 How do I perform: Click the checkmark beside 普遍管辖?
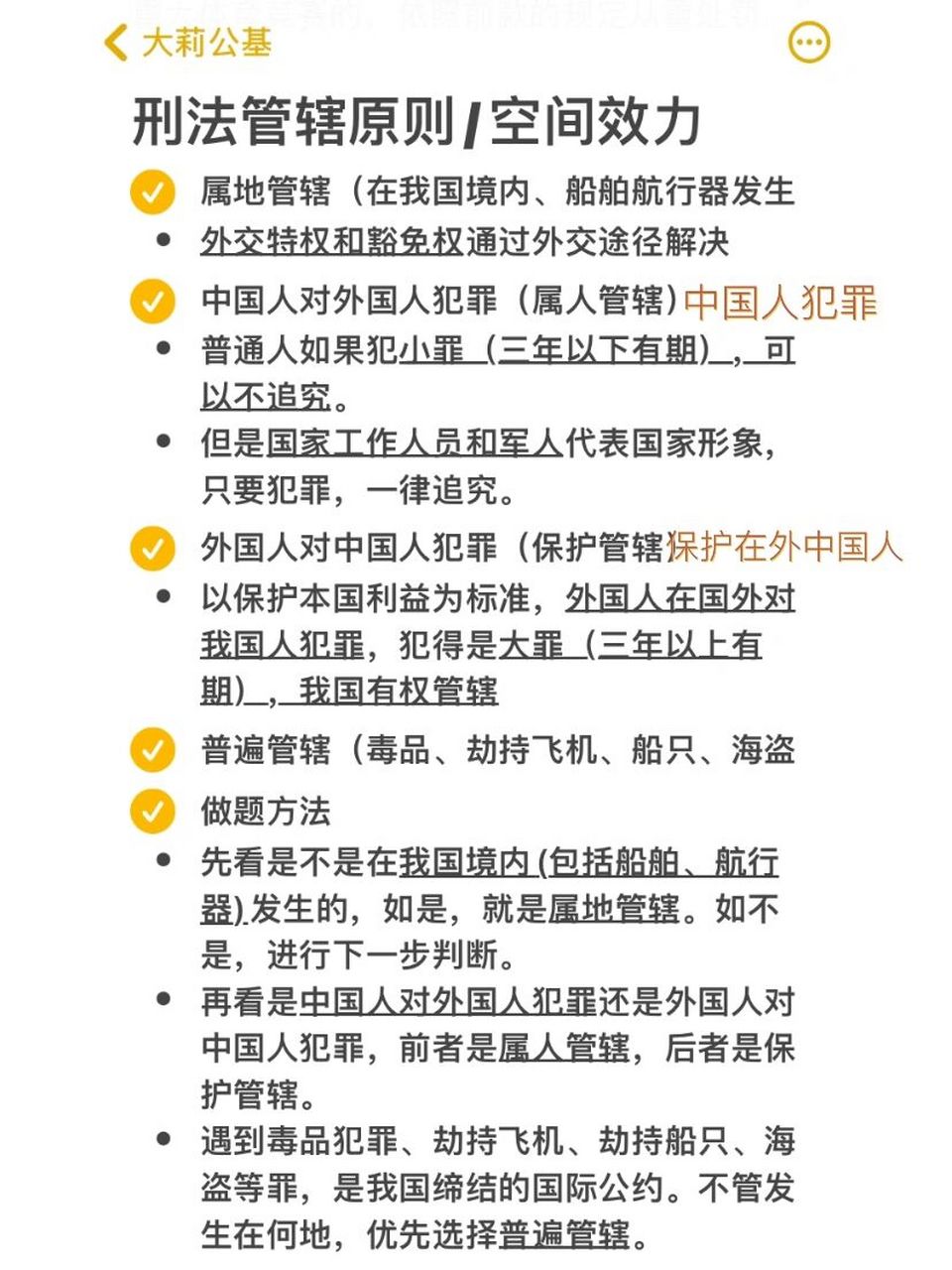[x=151, y=752]
